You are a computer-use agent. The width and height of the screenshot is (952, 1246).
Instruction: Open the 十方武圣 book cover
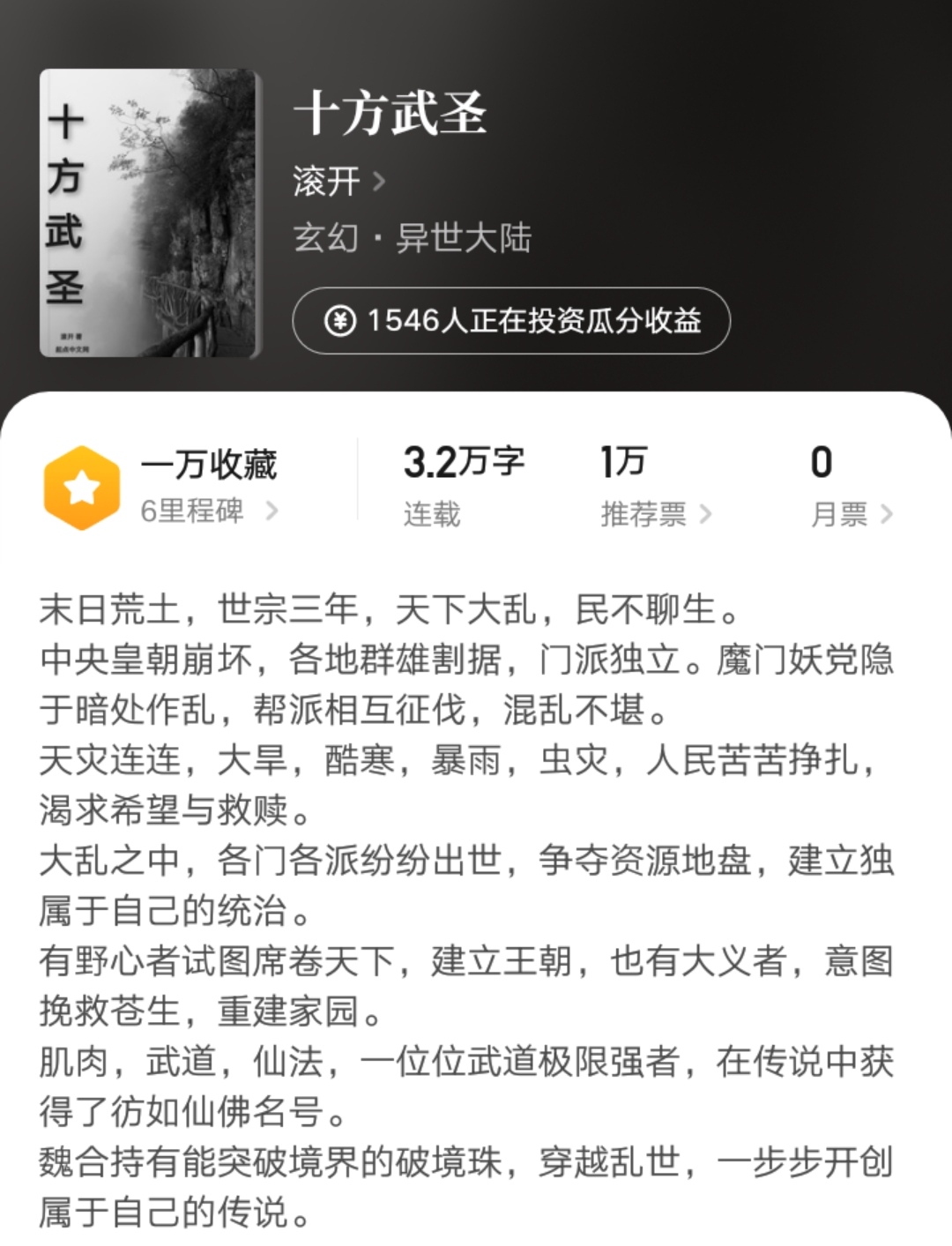pos(150,213)
